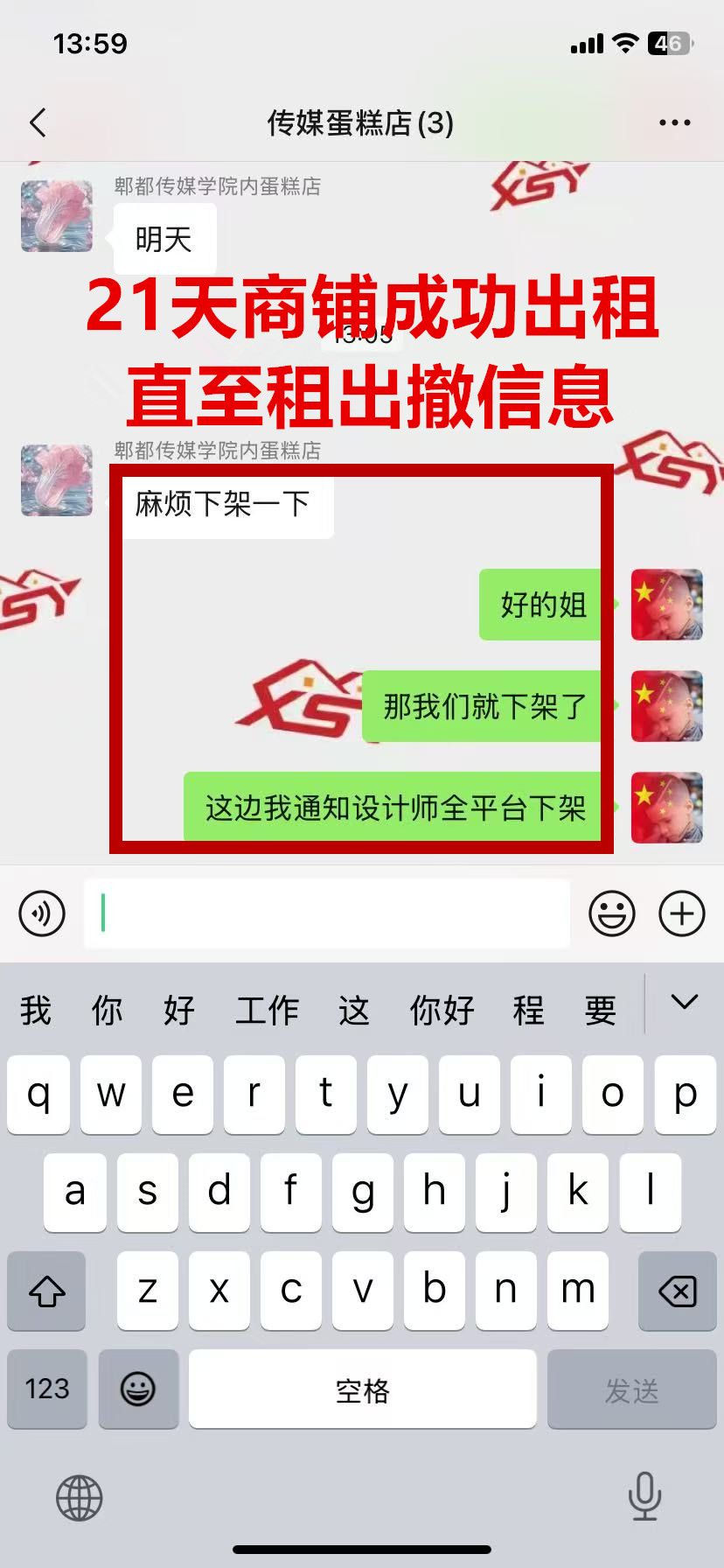Focus the message text field

click(327, 913)
